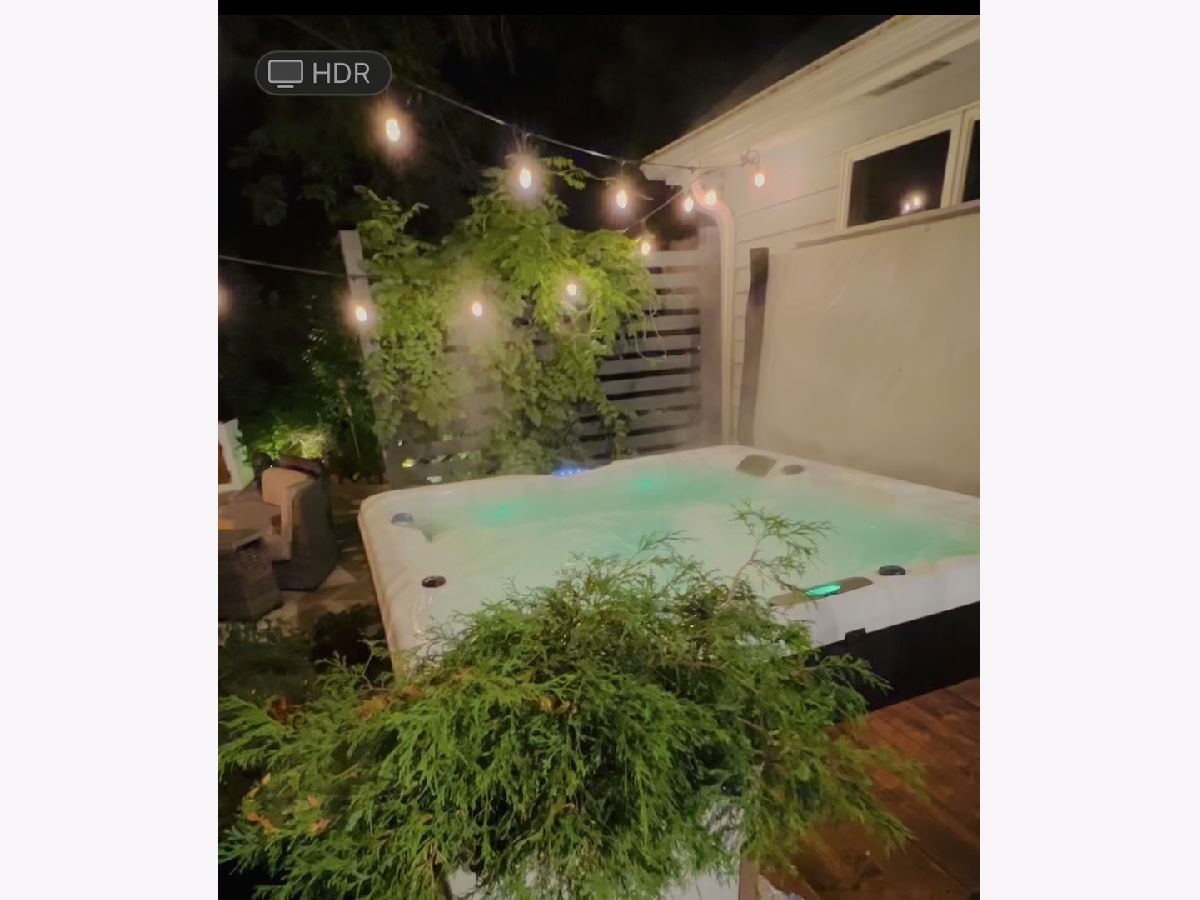The image size is (1200, 900).
Task: Tap the HDR display badge
Action: (x=322, y=73)
